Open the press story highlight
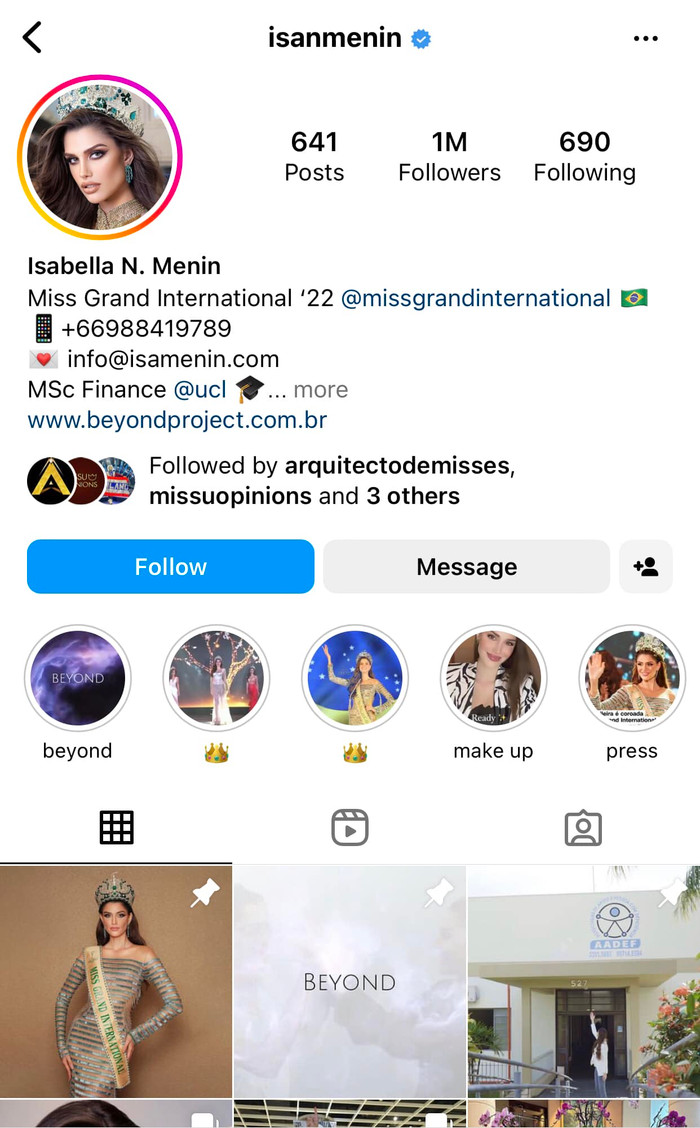Screen dimensions: 700x1128 point(632,679)
